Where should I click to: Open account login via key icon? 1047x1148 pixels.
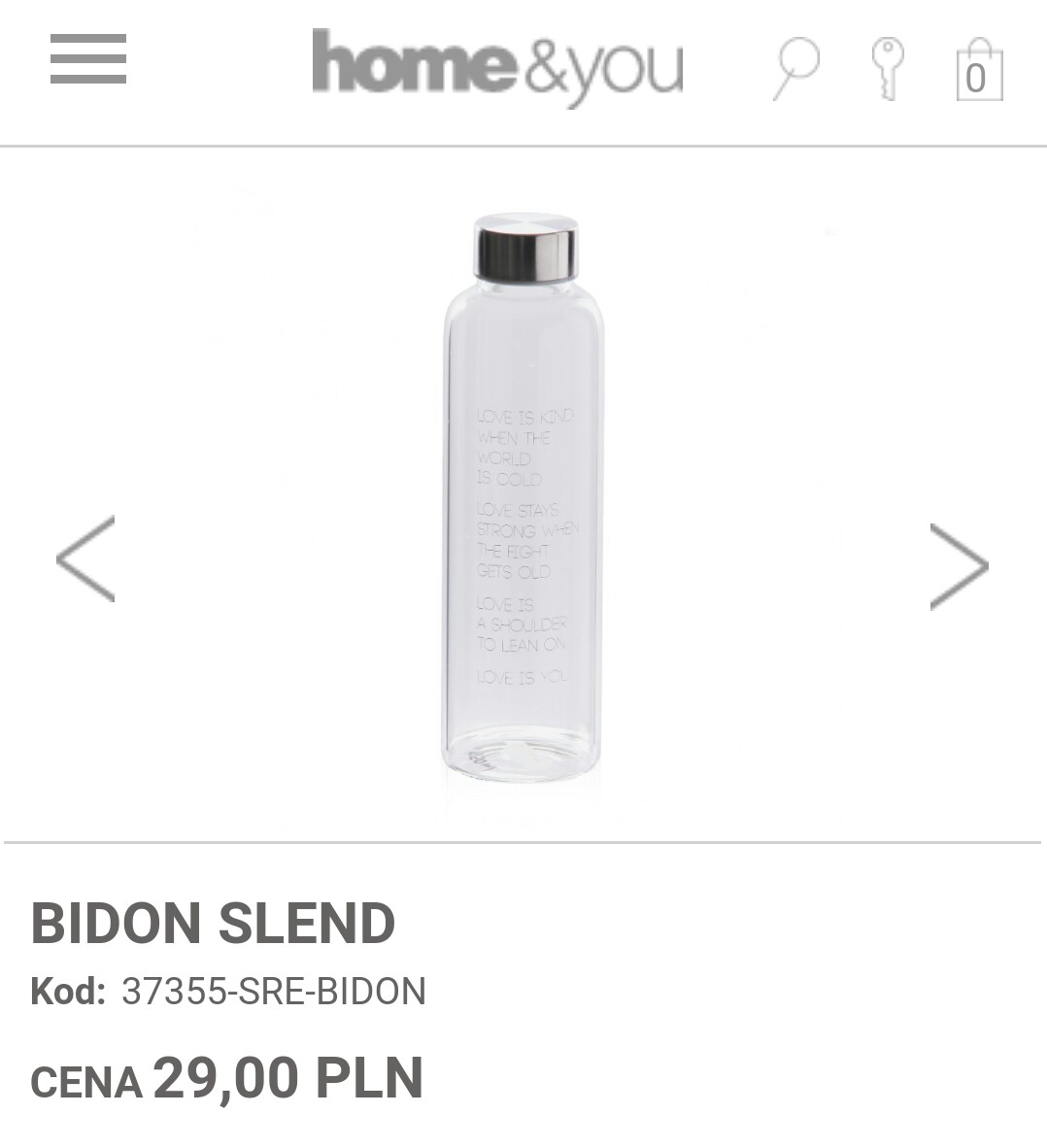[x=887, y=67]
